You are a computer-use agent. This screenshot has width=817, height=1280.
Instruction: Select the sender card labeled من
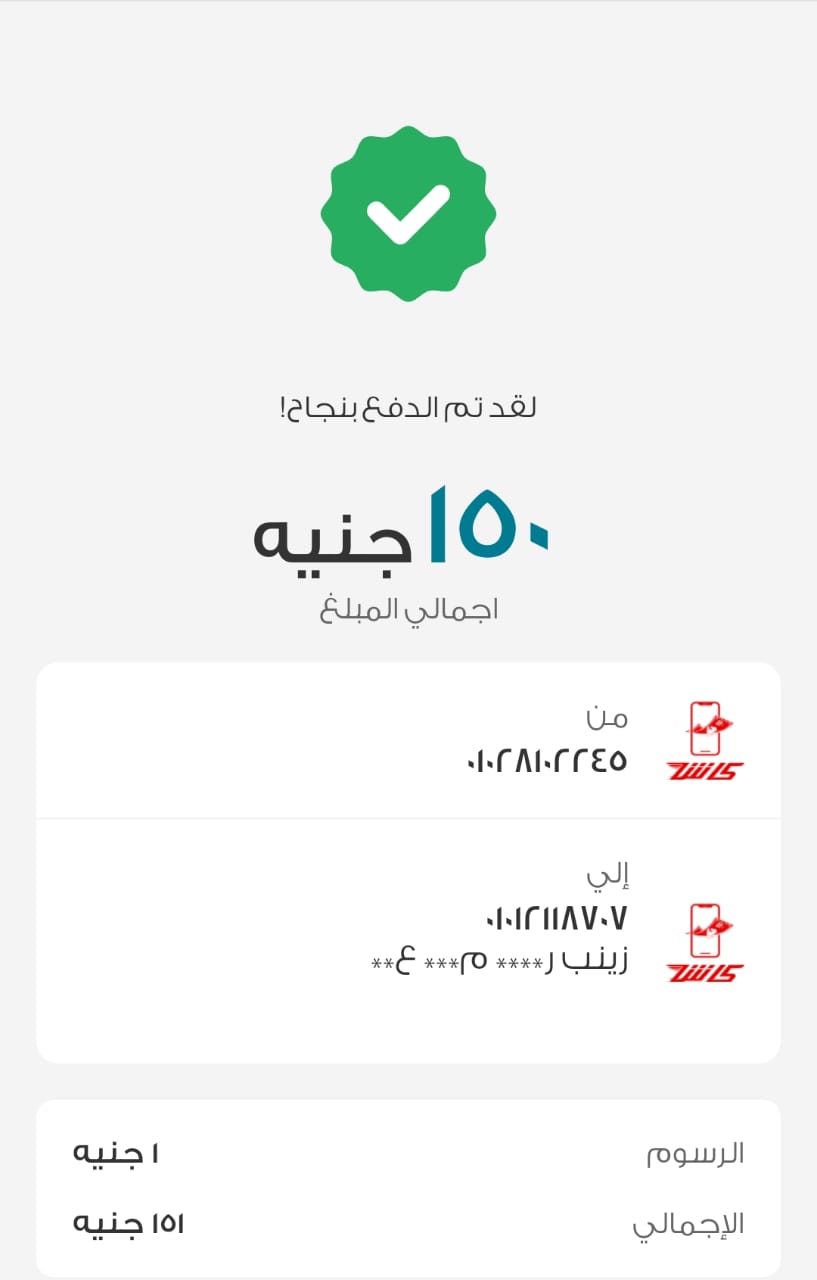(x=408, y=740)
